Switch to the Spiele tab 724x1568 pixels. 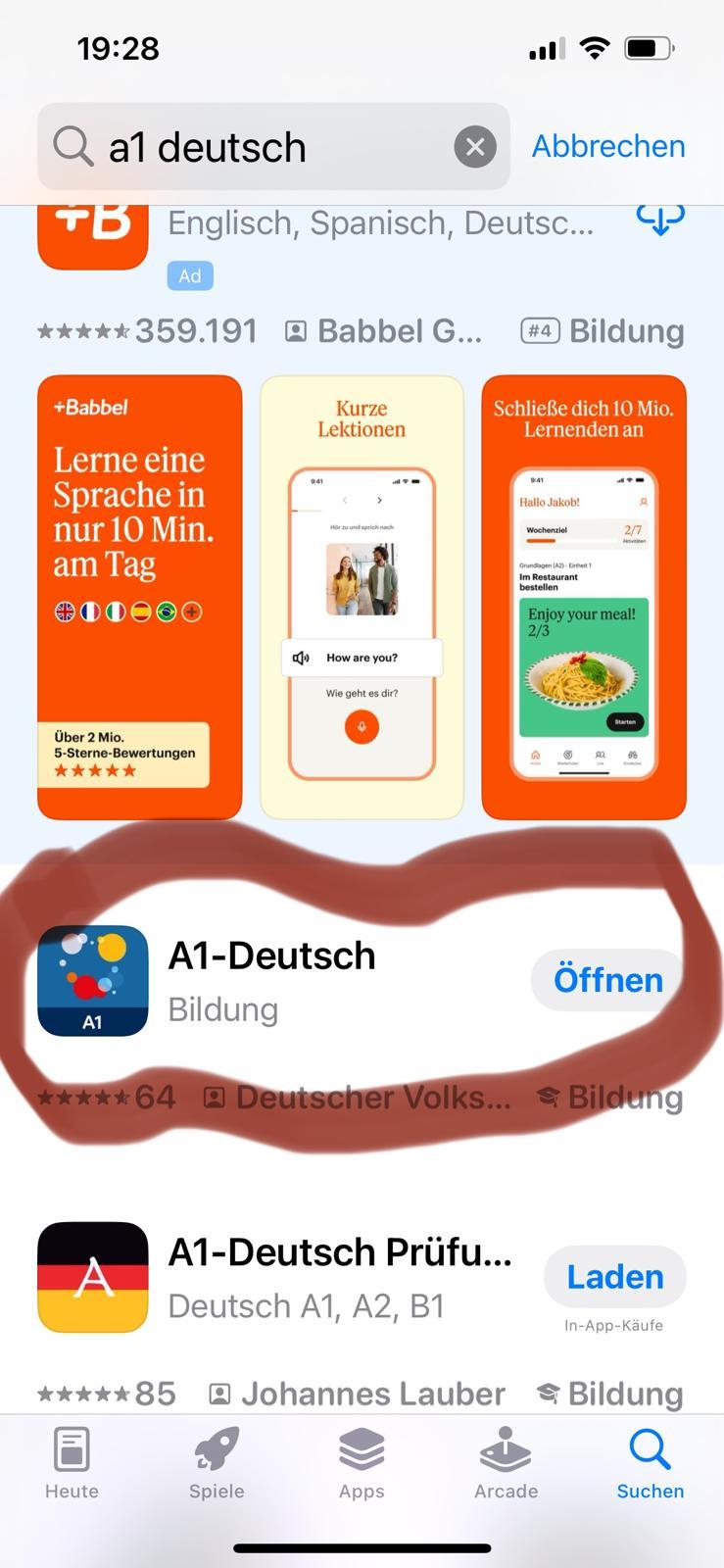coord(217,1464)
